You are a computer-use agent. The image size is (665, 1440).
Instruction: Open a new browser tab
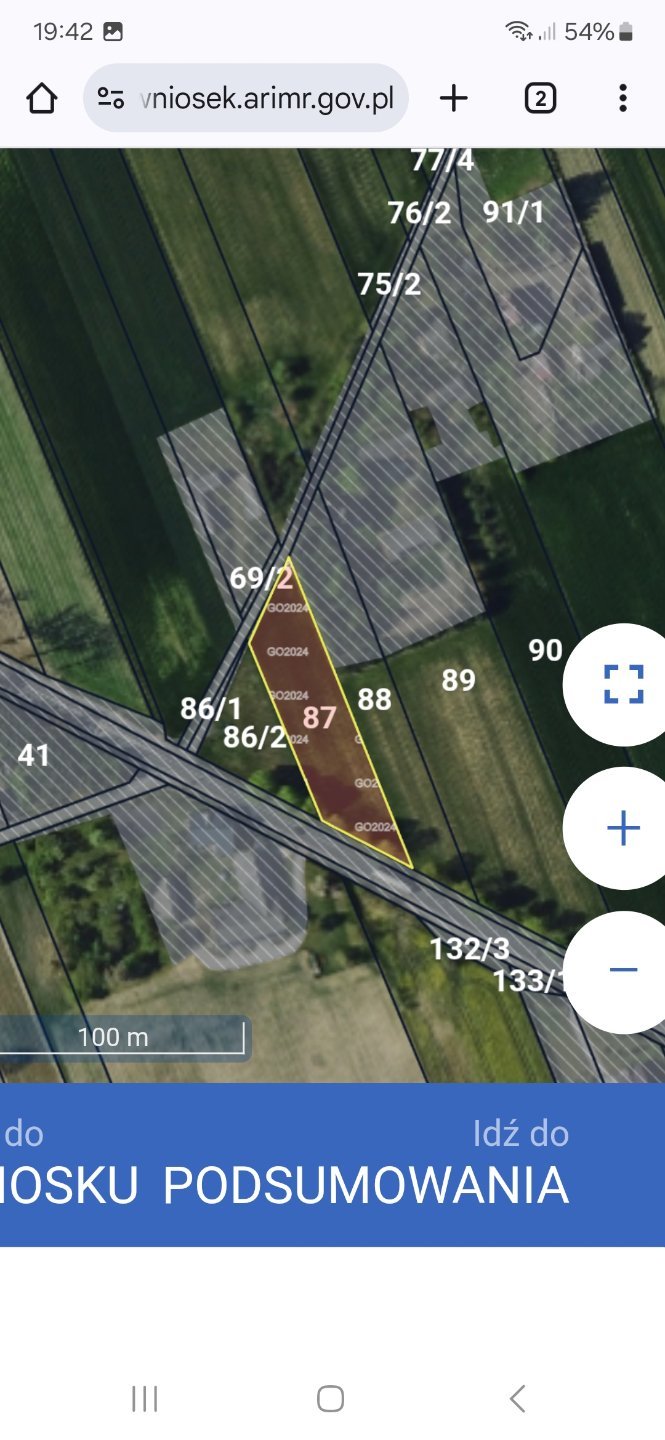[453, 98]
